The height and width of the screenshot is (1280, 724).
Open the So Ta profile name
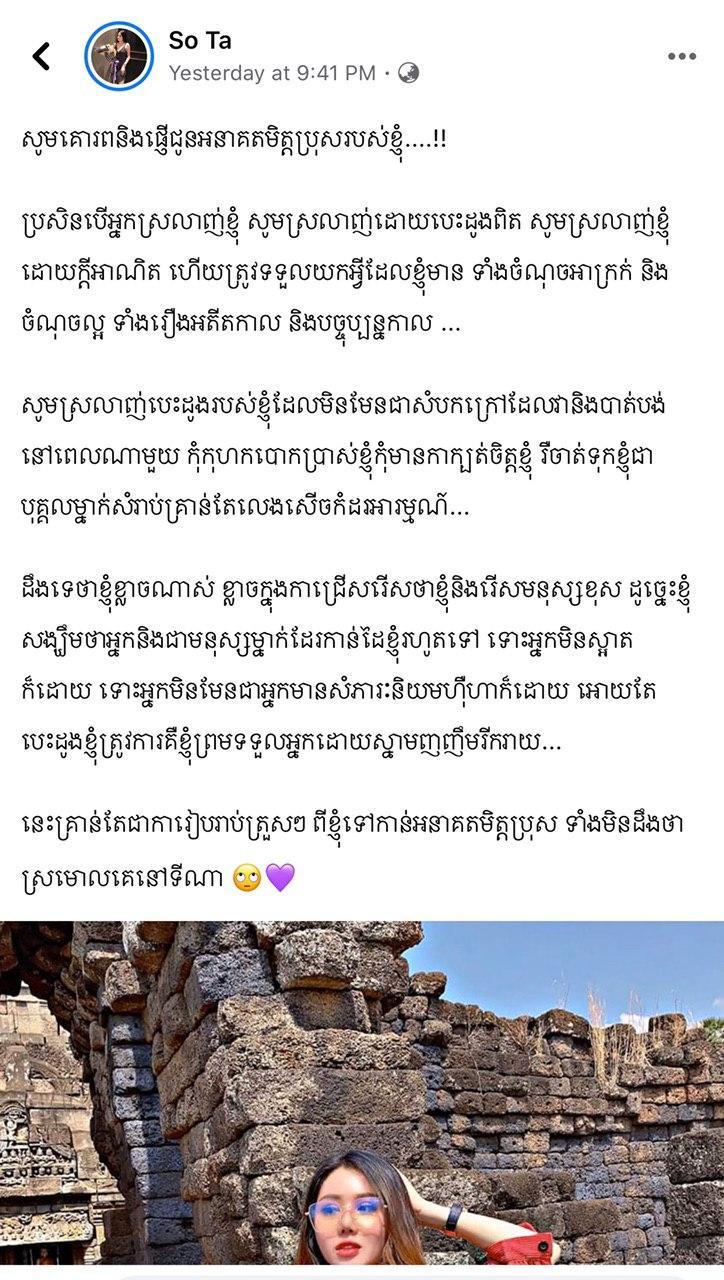(200, 41)
